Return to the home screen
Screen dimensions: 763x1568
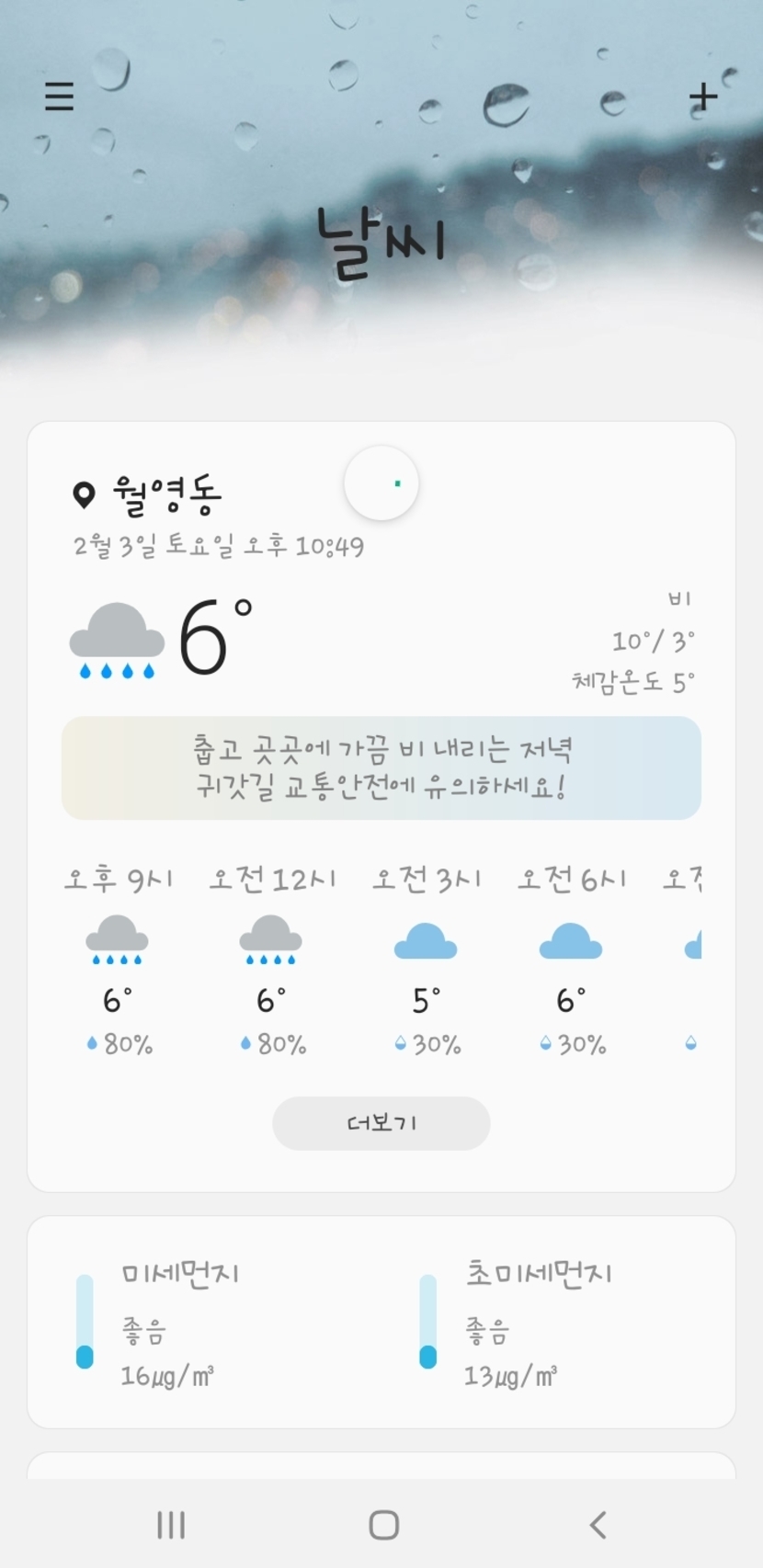point(383,1525)
